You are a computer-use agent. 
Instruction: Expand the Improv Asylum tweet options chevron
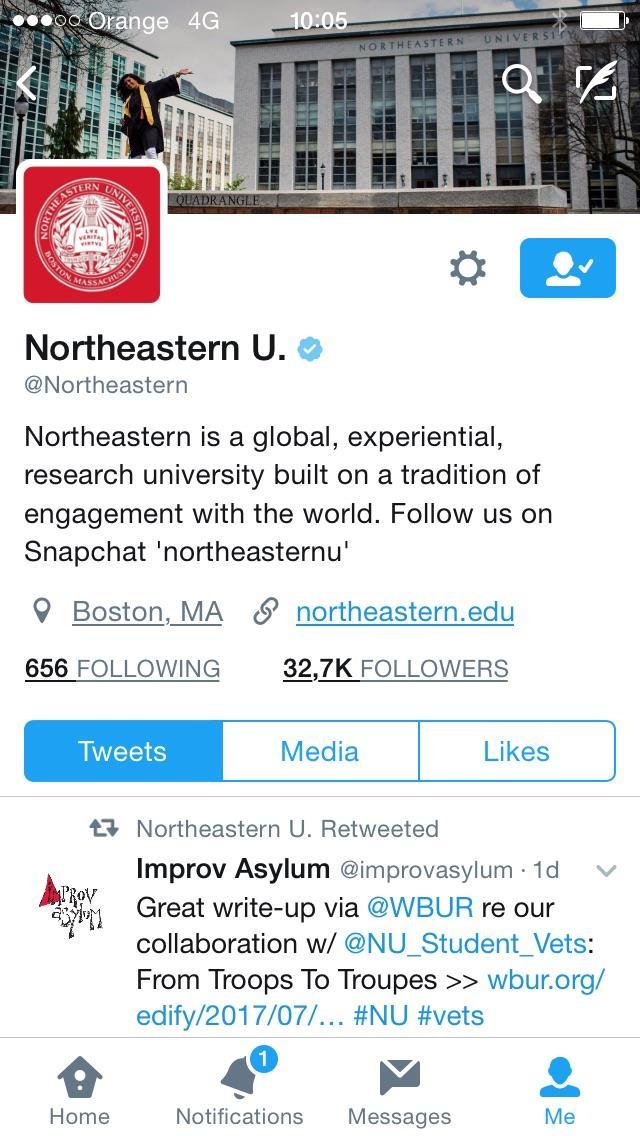coord(606,871)
